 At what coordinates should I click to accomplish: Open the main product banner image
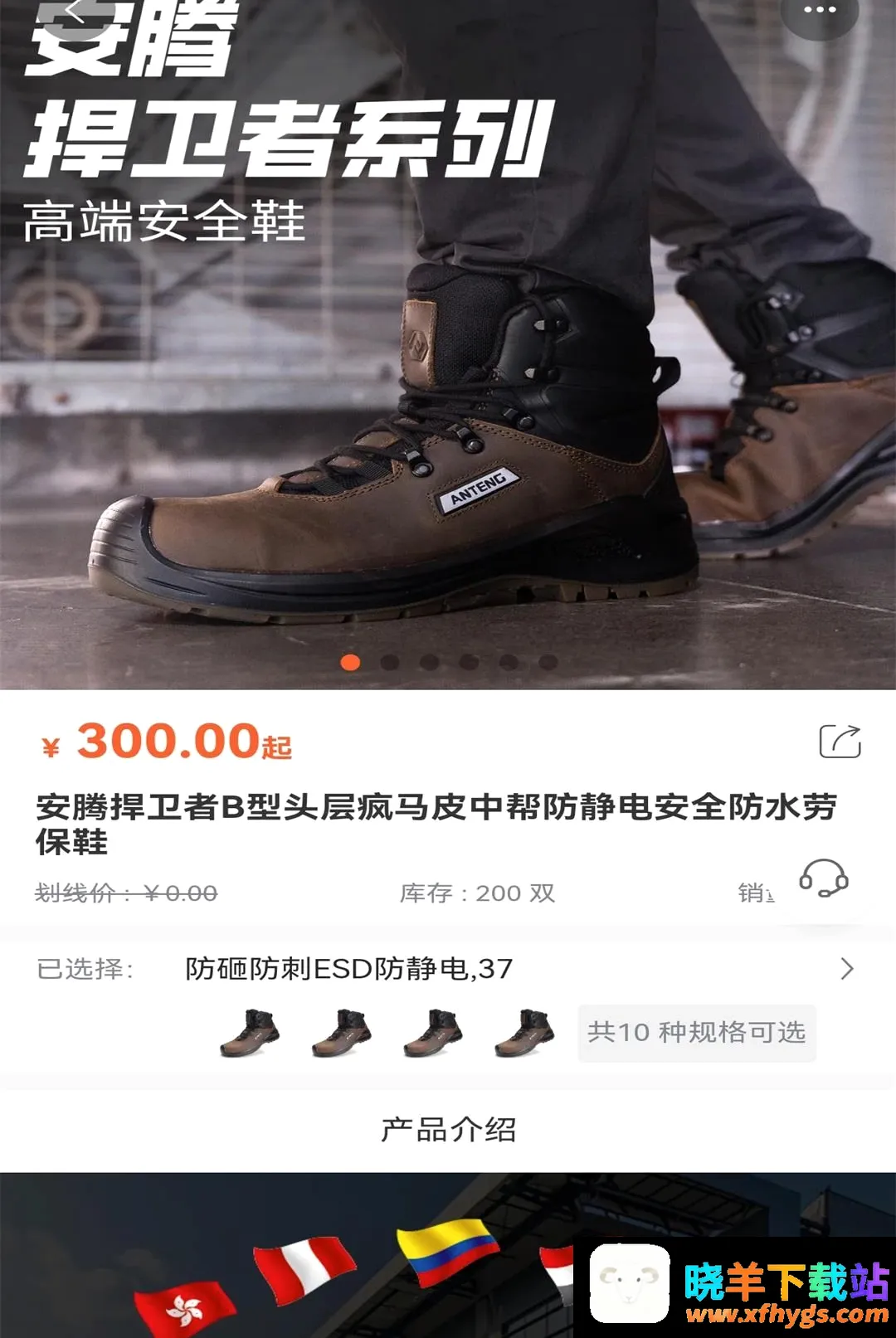tap(448, 344)
